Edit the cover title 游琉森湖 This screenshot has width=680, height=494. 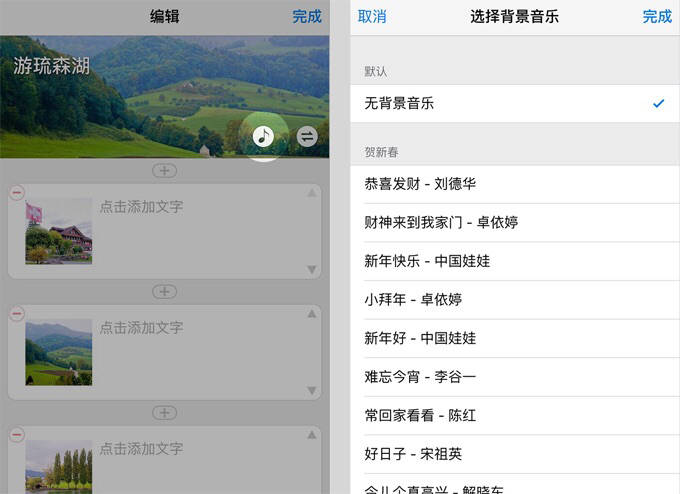pos(51,66)
